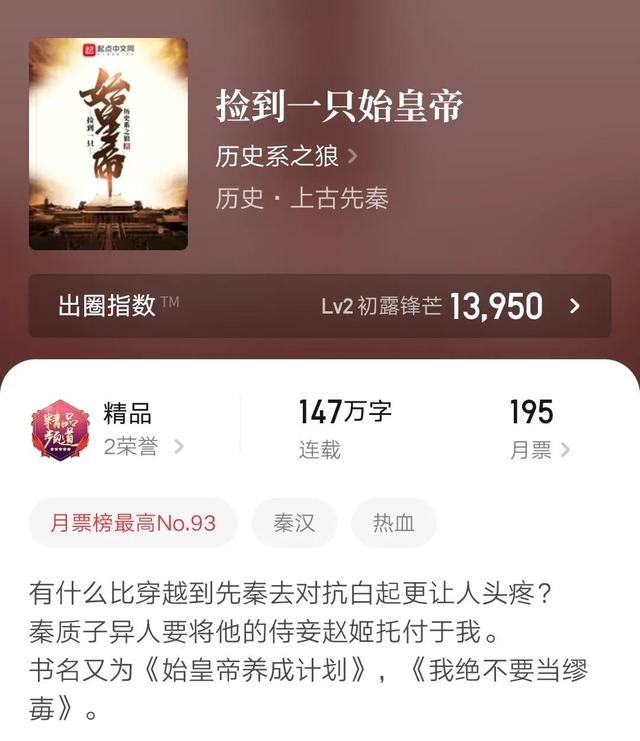Tap the 月票榜最高No.93 chip

pyautogui.click(x=133, y=523)
